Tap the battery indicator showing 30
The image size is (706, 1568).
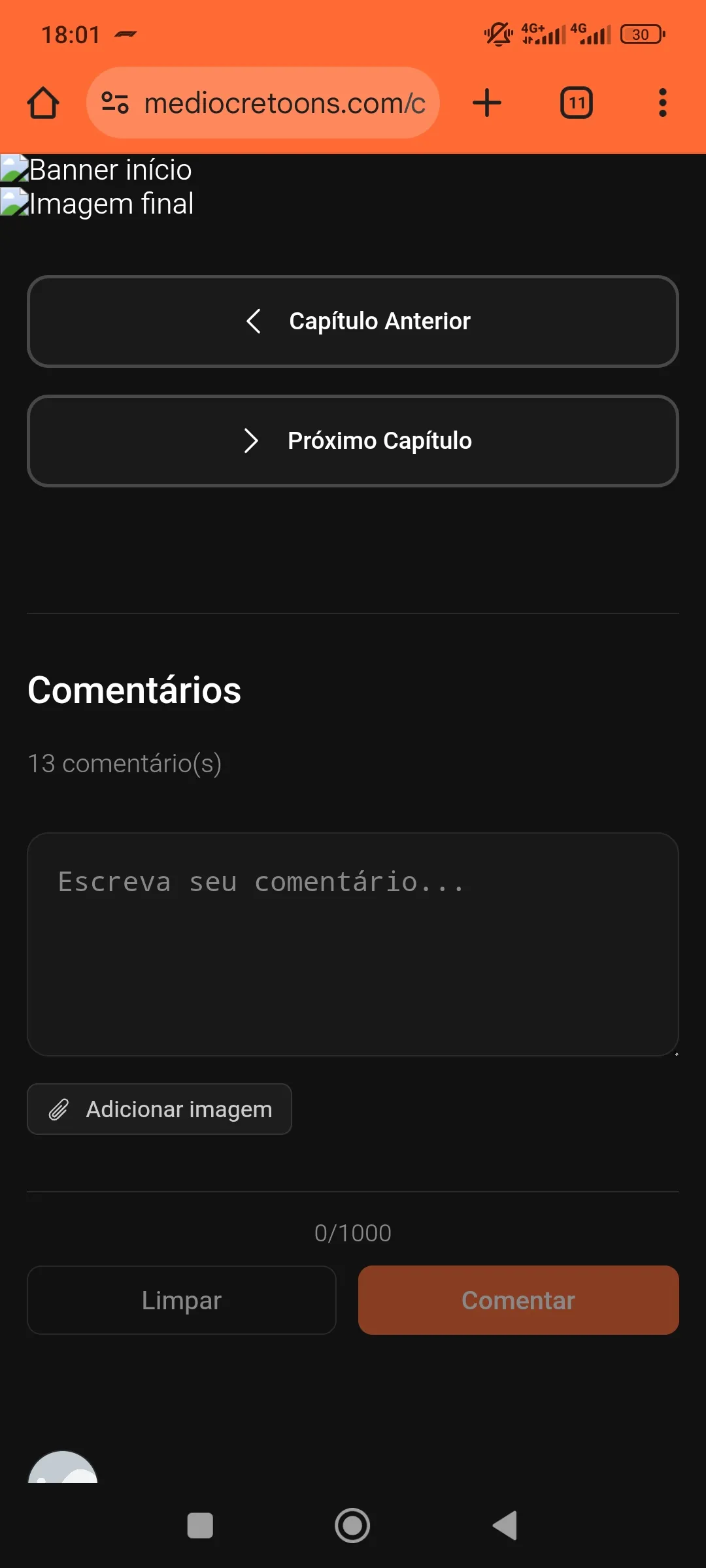point(643,33)
